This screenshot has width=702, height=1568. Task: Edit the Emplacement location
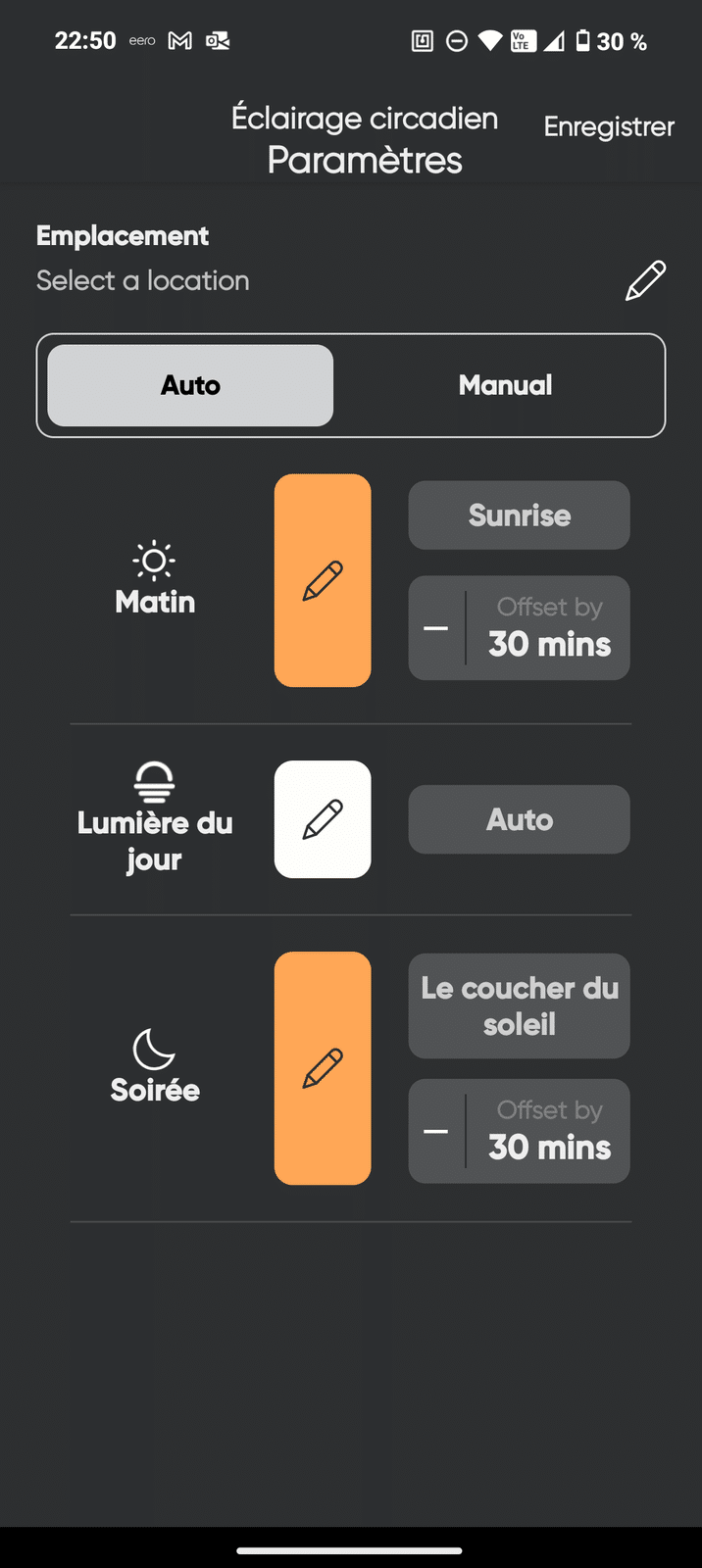coord(645,280)
